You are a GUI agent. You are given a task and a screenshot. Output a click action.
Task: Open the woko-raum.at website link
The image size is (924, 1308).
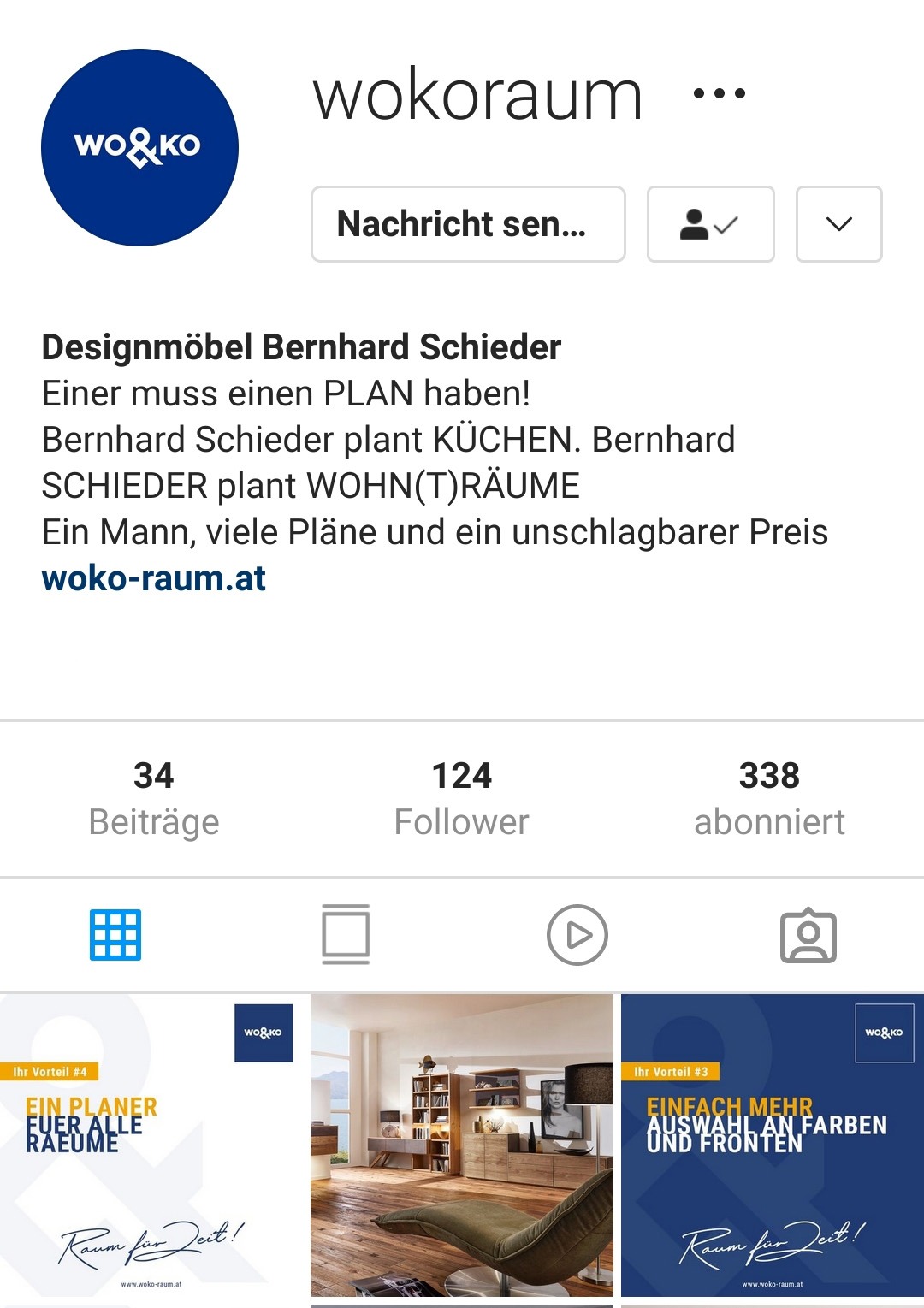[x=153, y=578]
